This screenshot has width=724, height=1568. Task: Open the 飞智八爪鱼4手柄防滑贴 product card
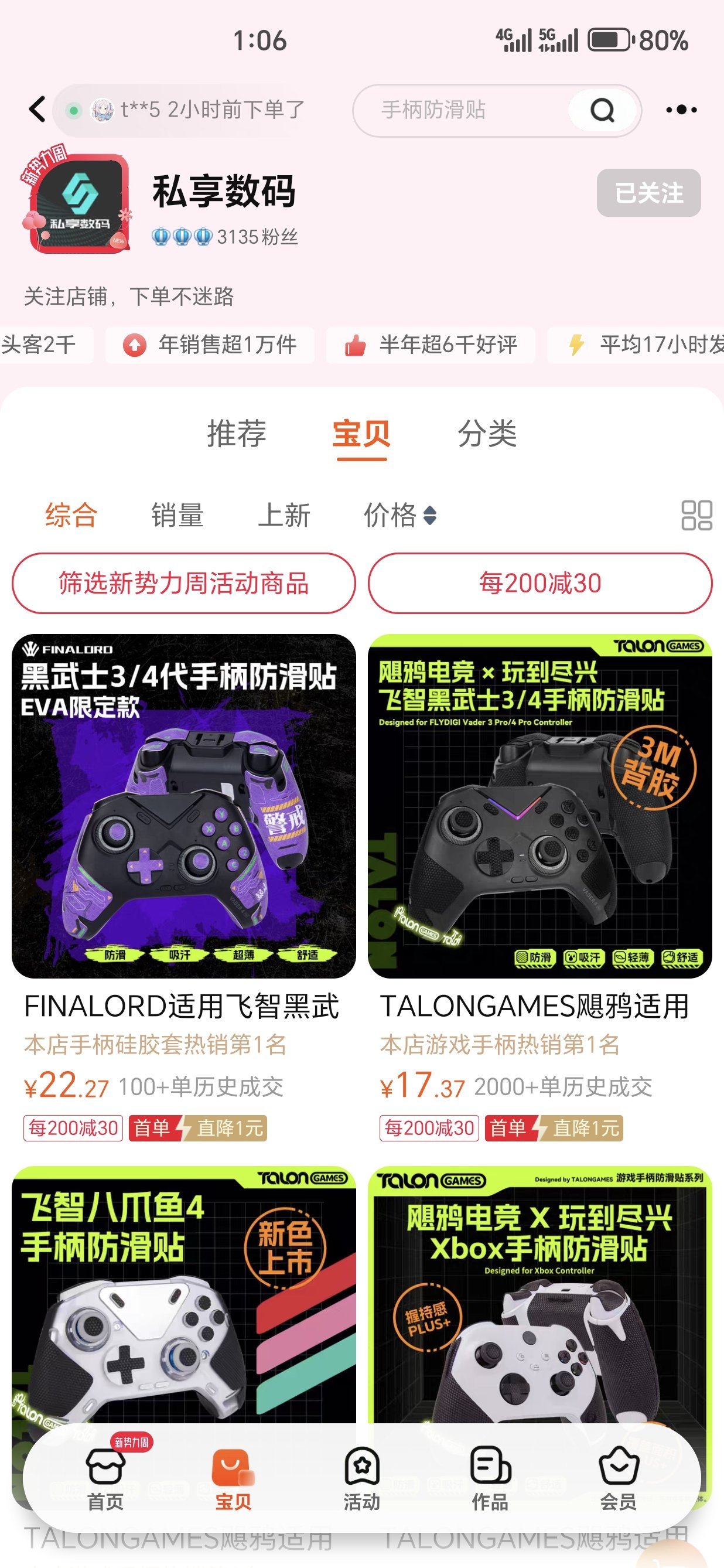coord(183,1290)
